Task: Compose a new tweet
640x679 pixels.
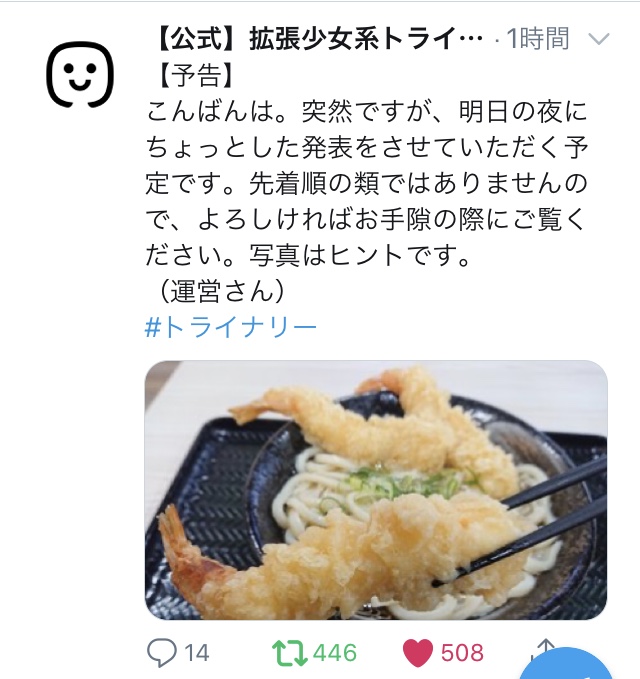Action: tap(600, 665)
